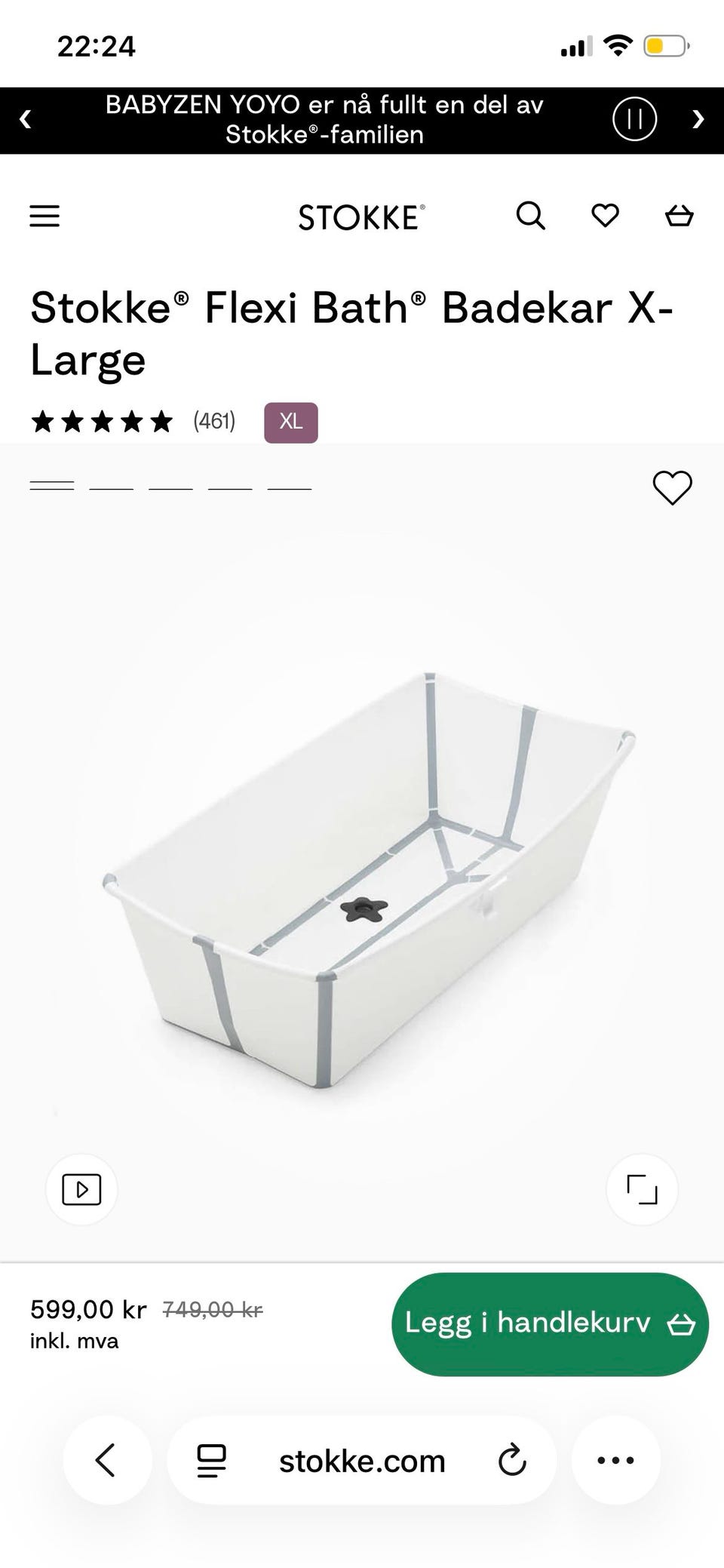Open the hamburger menu

tap(44, 217)
